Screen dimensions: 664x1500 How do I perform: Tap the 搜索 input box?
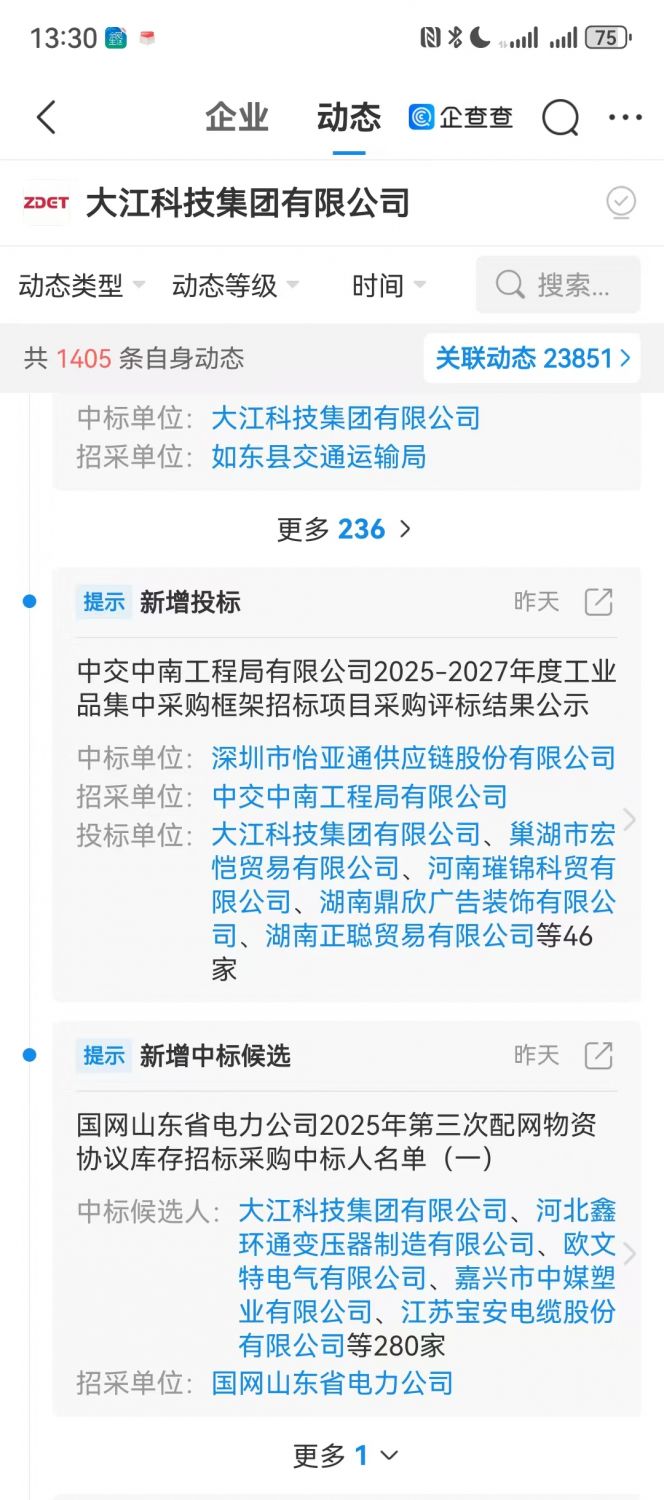(558, 286)
